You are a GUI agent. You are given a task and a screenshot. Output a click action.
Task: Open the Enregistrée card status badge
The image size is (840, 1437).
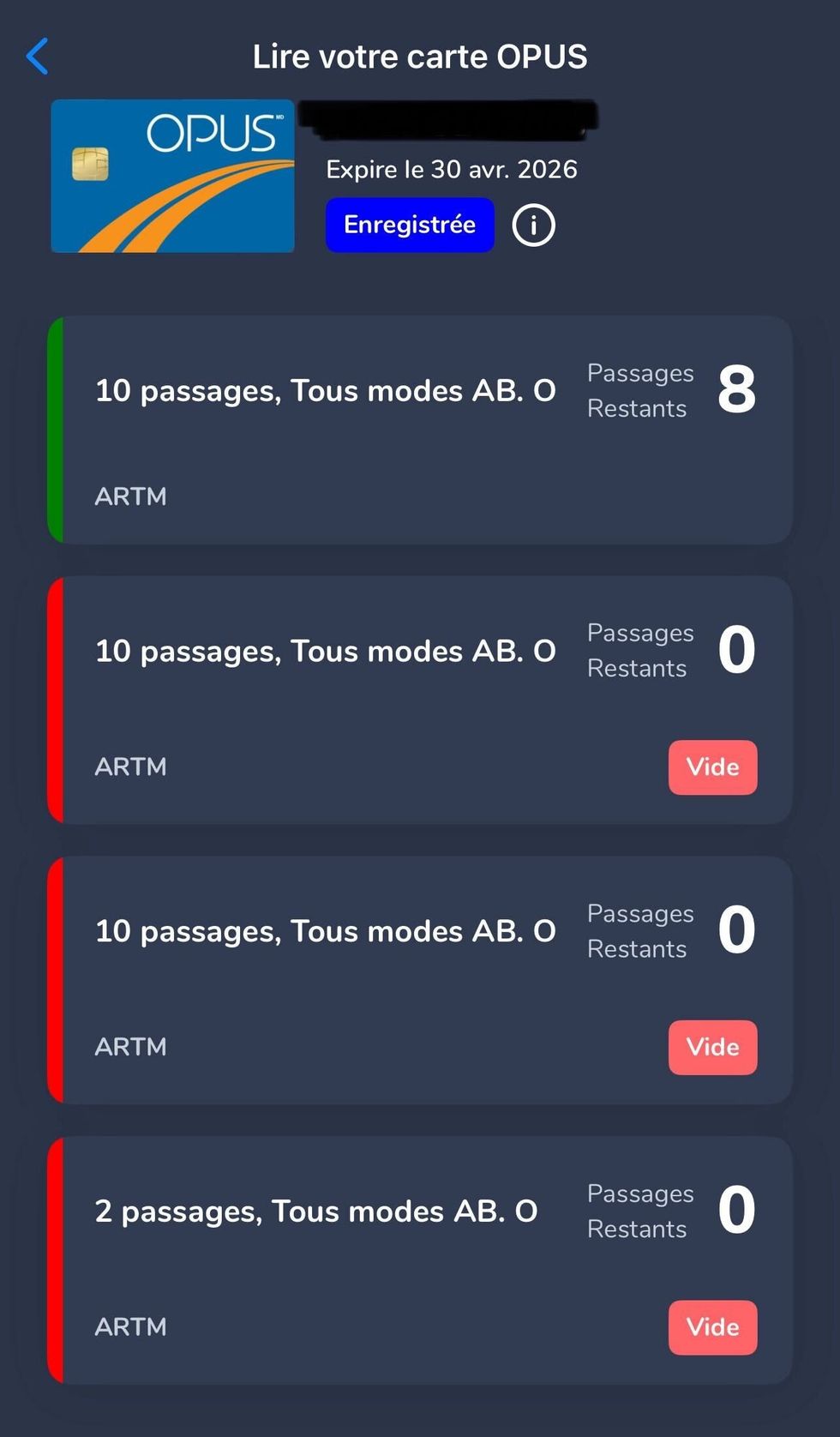(409, 225)
